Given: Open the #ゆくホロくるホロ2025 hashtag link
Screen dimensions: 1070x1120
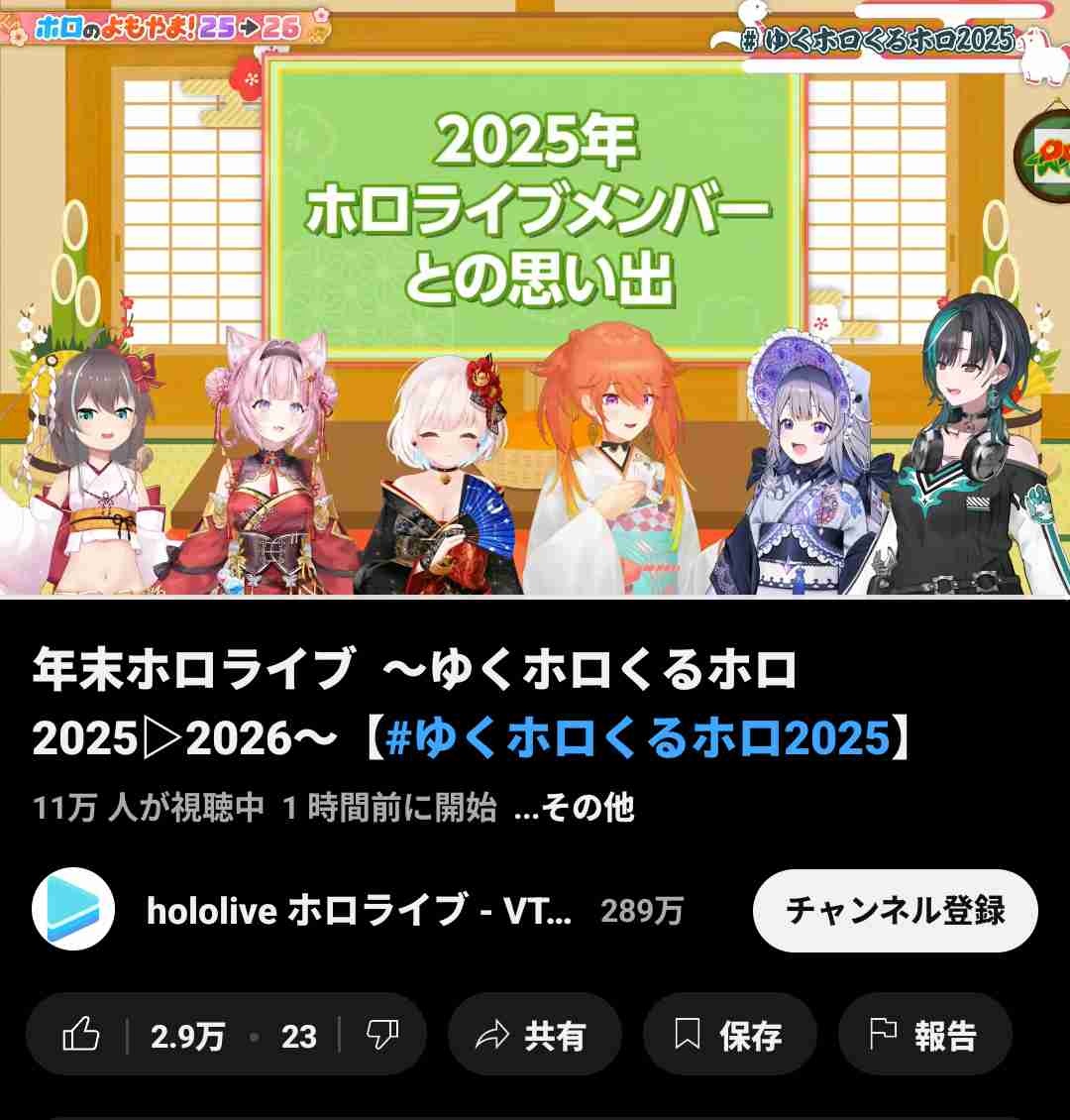Looking at the screenshot, I should coord(639,738).
